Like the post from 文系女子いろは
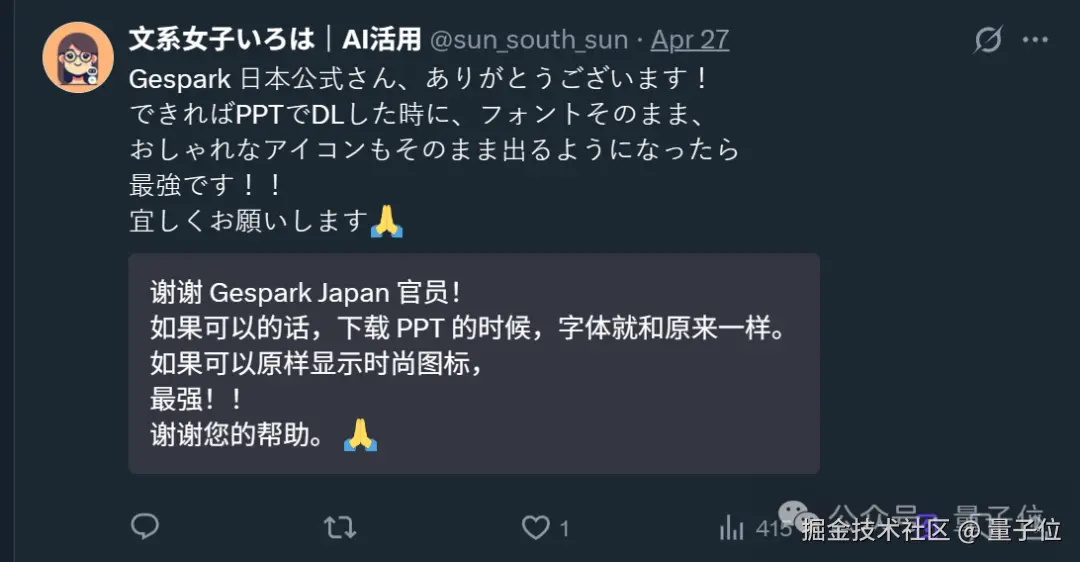This screenshot has height=562, width=1080. click(537, 526)
